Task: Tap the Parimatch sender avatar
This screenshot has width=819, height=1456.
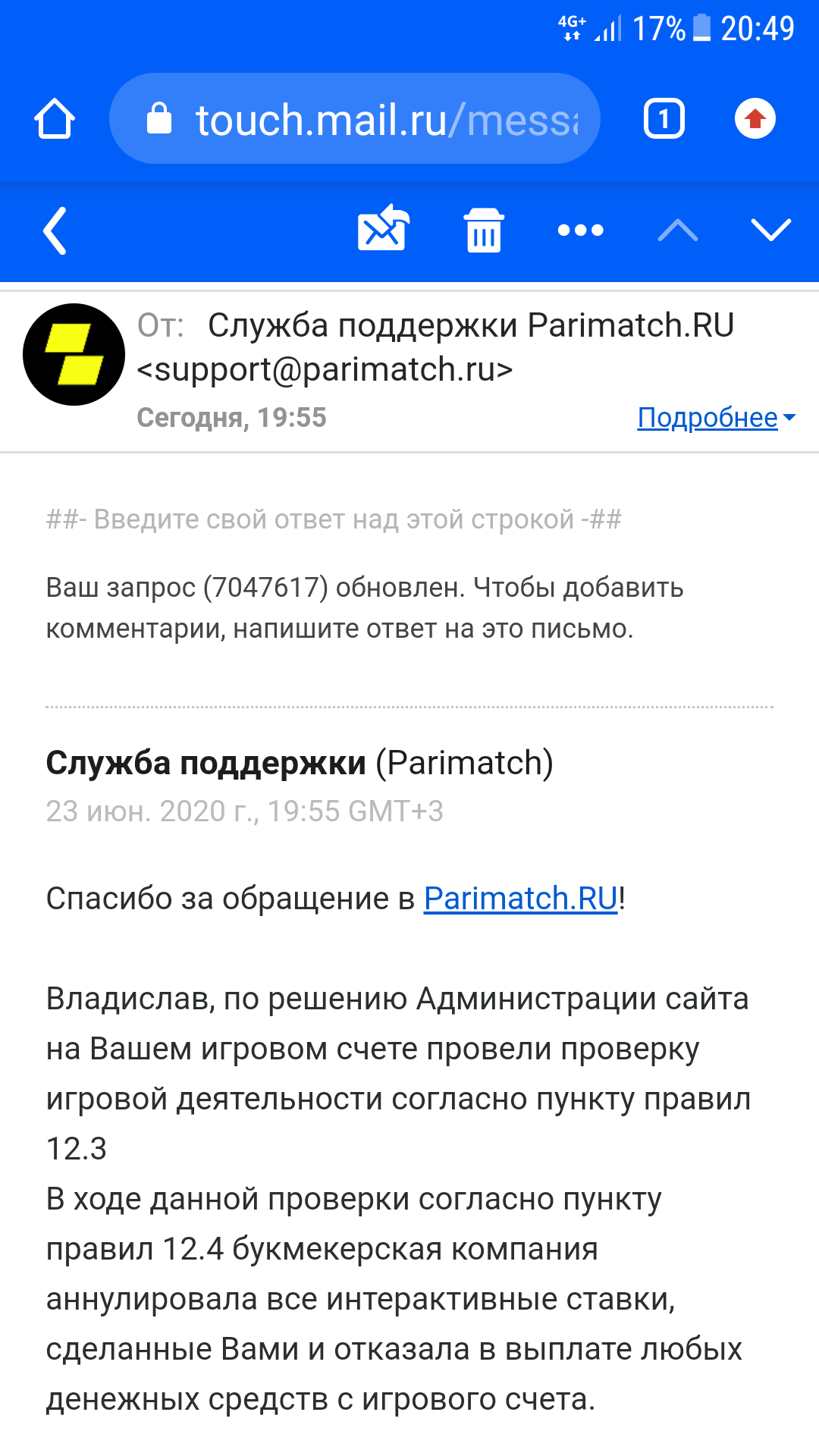Action: 74,355
